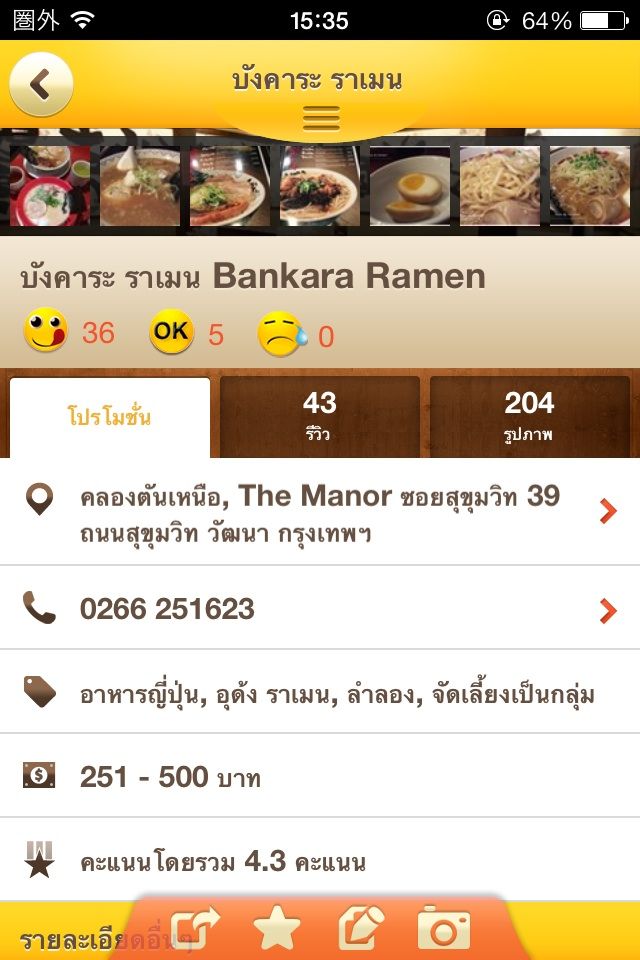Add Bankara Ramen to favorites with star
This screenshot has height=960, width=640.
tap(277, 929)
